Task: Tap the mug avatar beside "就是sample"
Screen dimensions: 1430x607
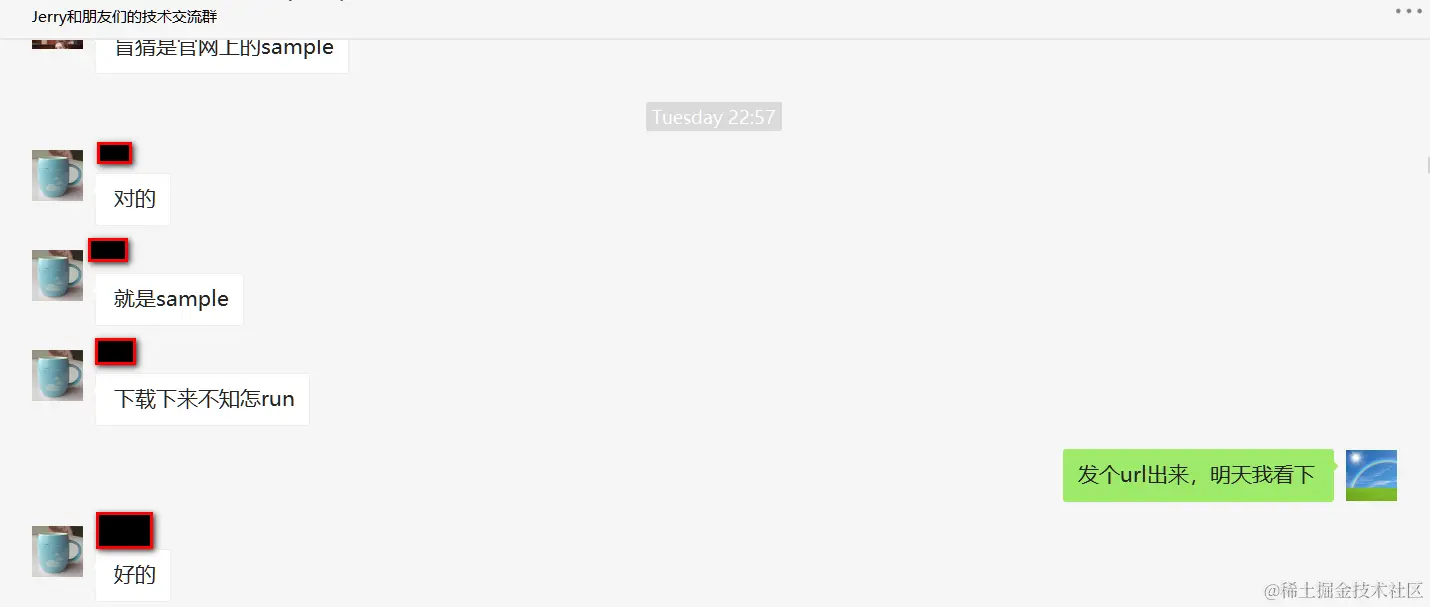Action: coord(57,275)
